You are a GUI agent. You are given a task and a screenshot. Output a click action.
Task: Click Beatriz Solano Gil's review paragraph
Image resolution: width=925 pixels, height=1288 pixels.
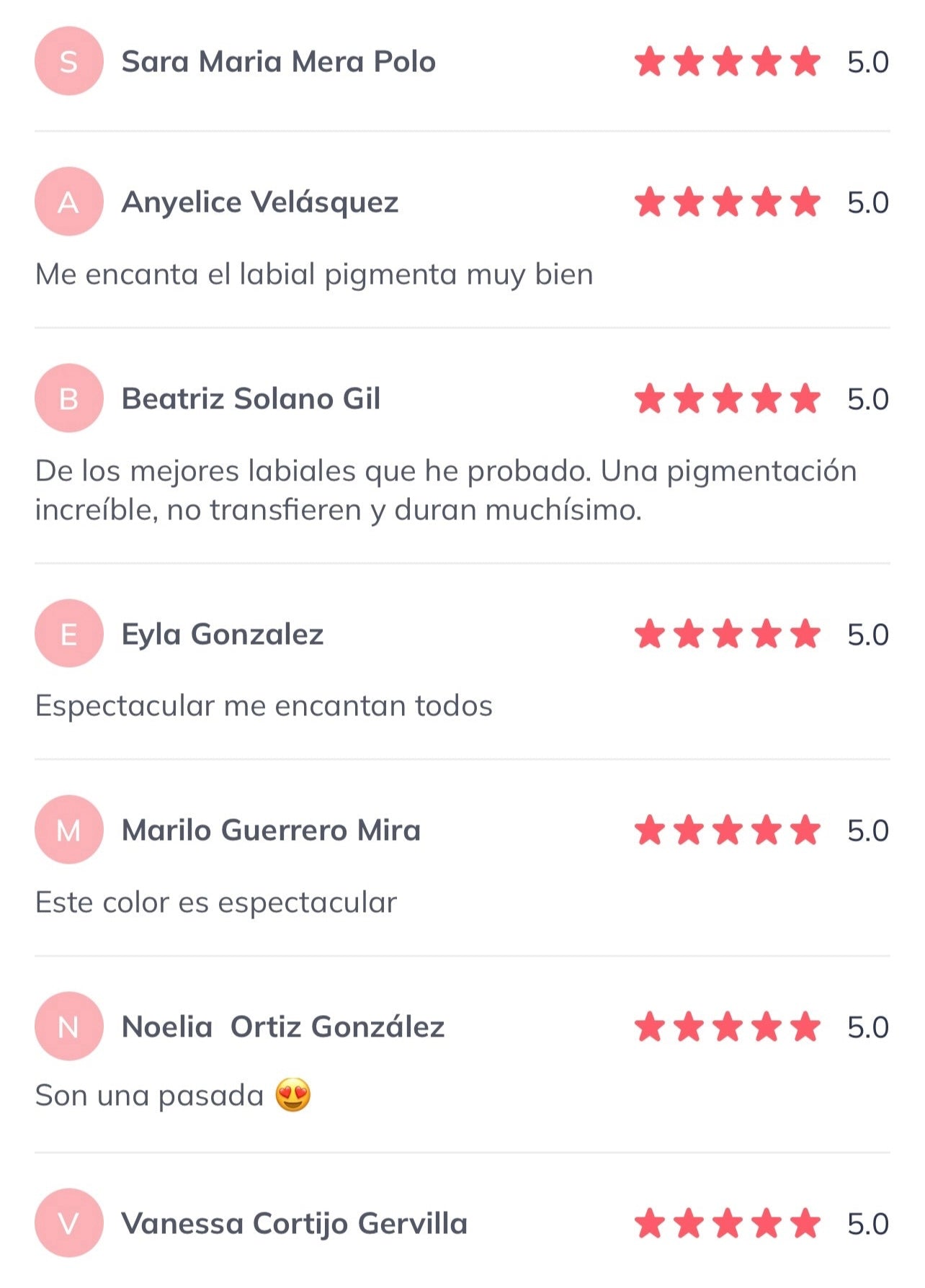(x=445, y=488)
